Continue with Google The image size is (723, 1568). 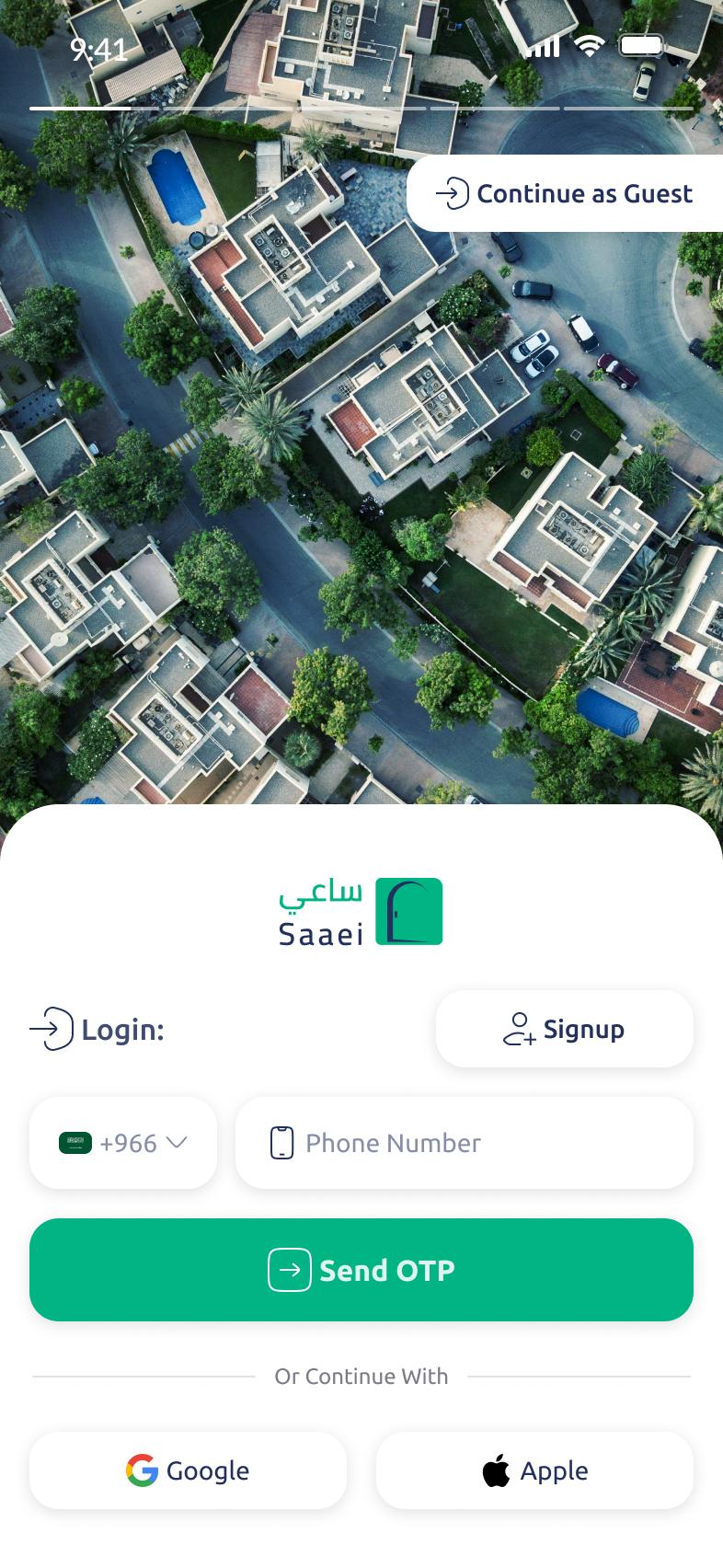tap(188, 1470)
